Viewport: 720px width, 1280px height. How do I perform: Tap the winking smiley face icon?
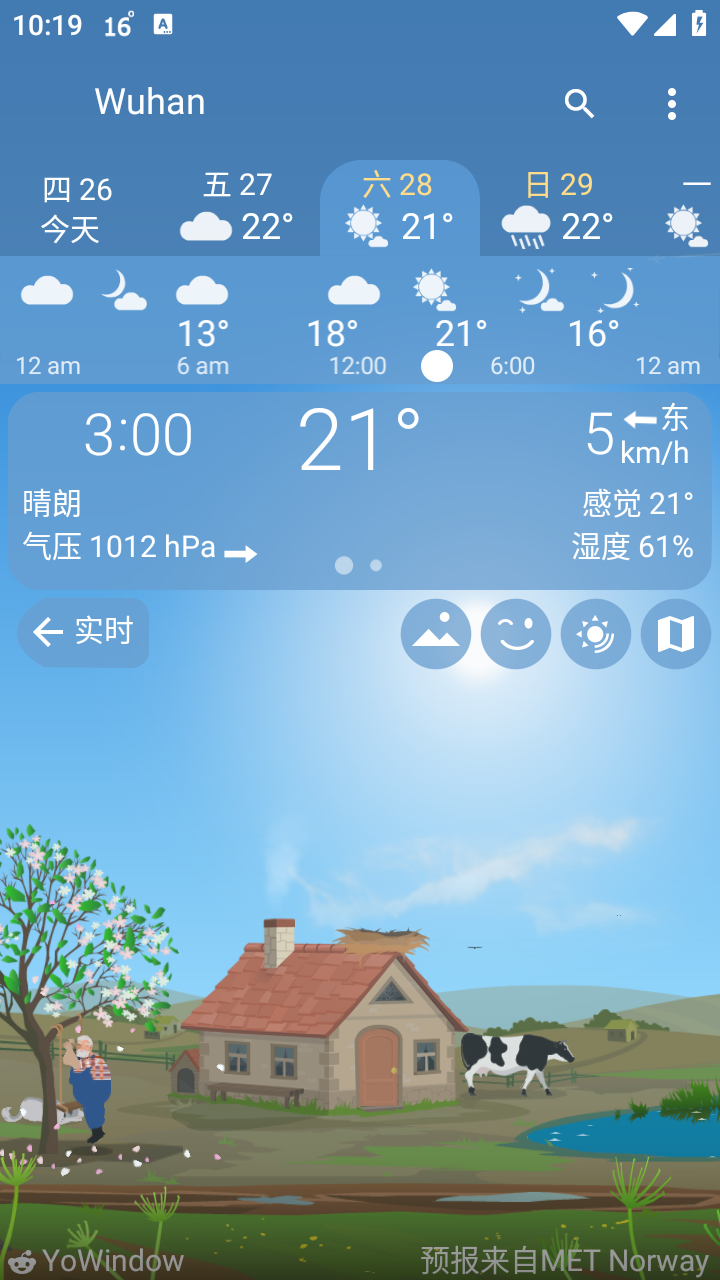pyautogui.click(x=516, y=633)
